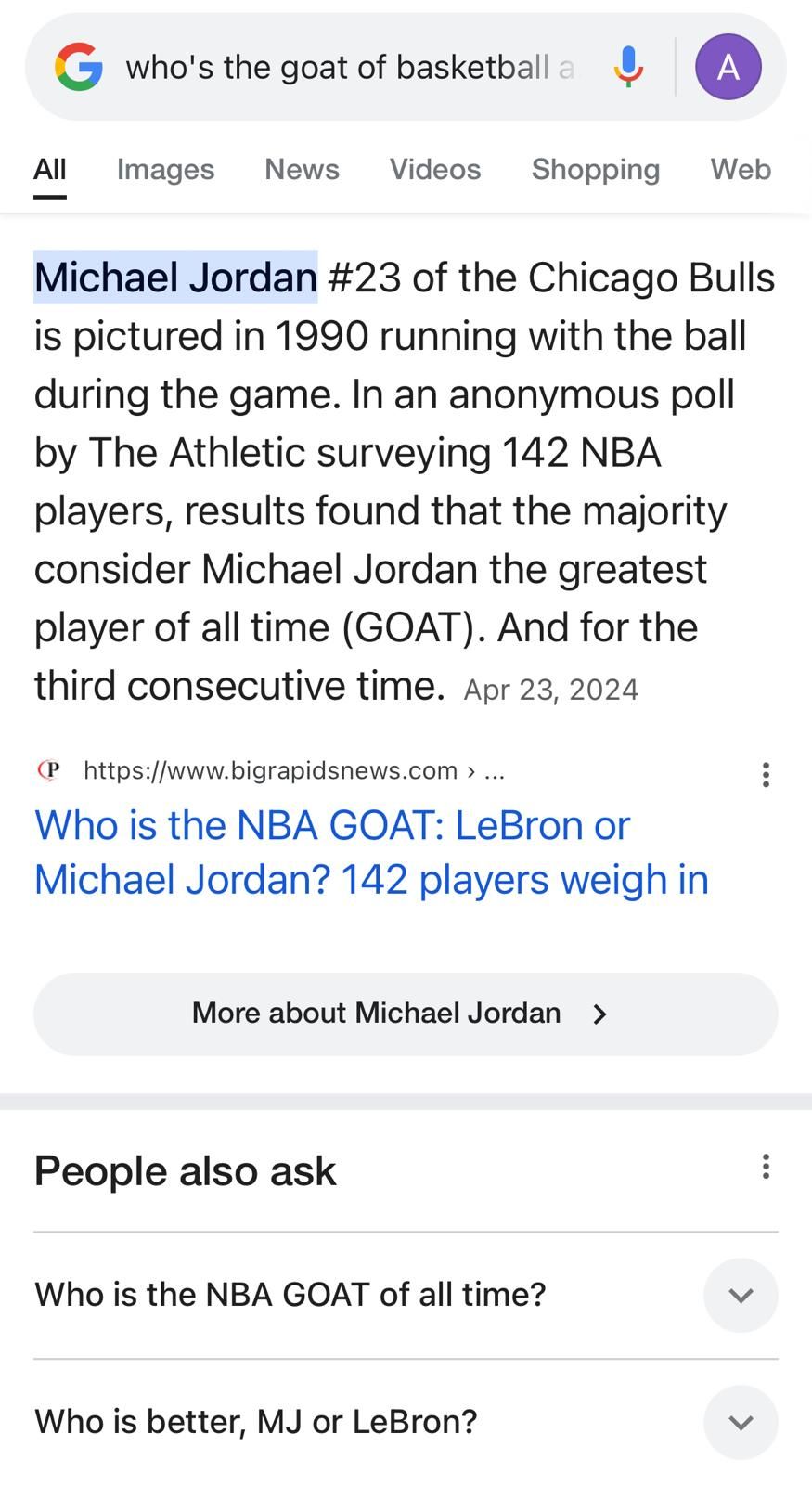The height and width of the screenshot is (1485, 812).
Task: Open the Who is the NBA GOAT article
Action: [x=371, y=852]
